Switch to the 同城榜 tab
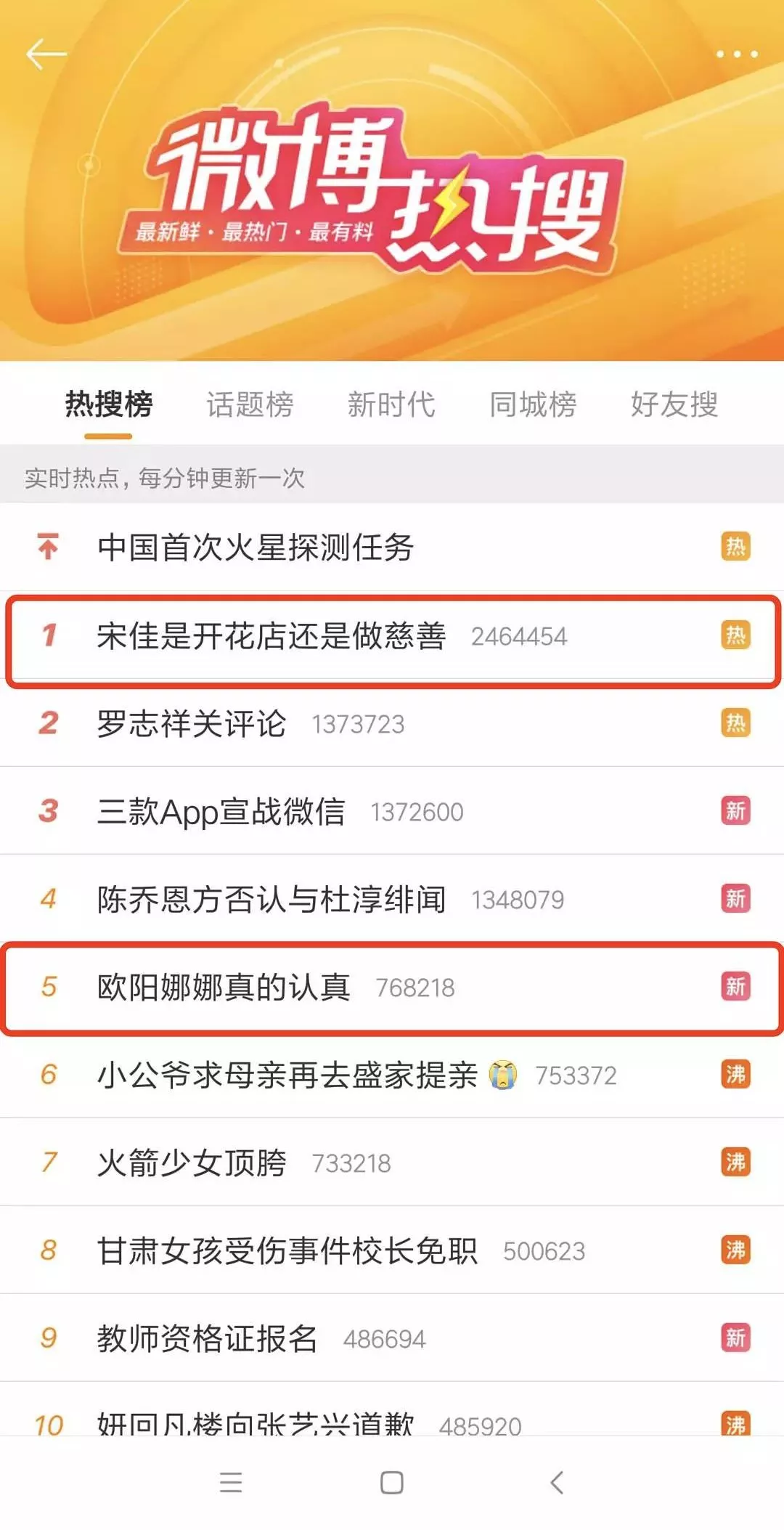This screenshot has height=1530, width=784. pyautogui.click(x=533, y=404)
